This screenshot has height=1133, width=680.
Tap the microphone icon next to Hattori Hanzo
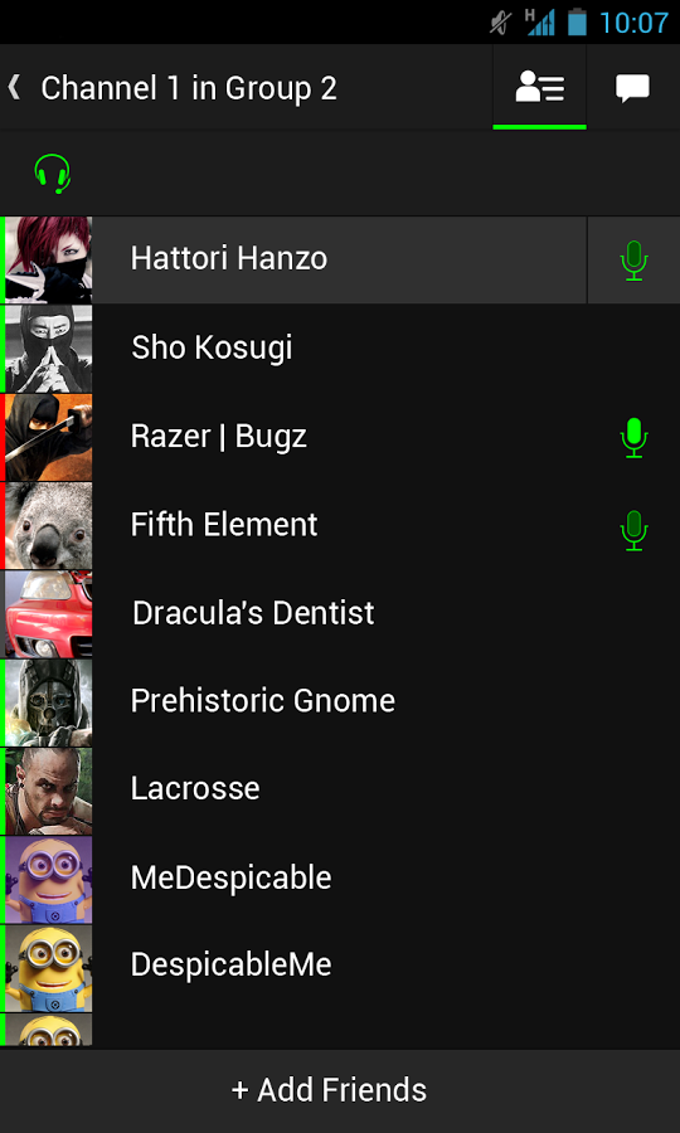coord(633,260)
